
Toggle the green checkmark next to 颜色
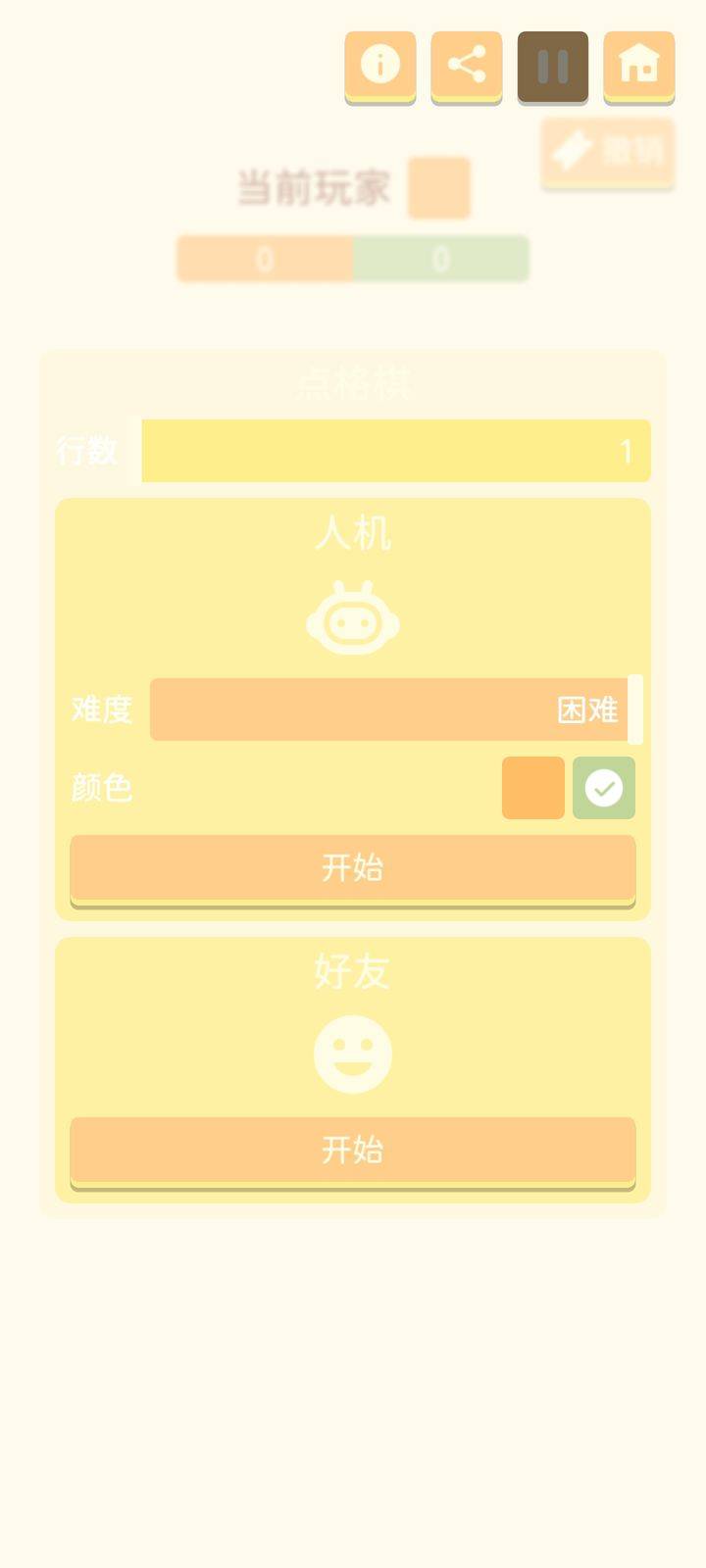coord(603,787)
